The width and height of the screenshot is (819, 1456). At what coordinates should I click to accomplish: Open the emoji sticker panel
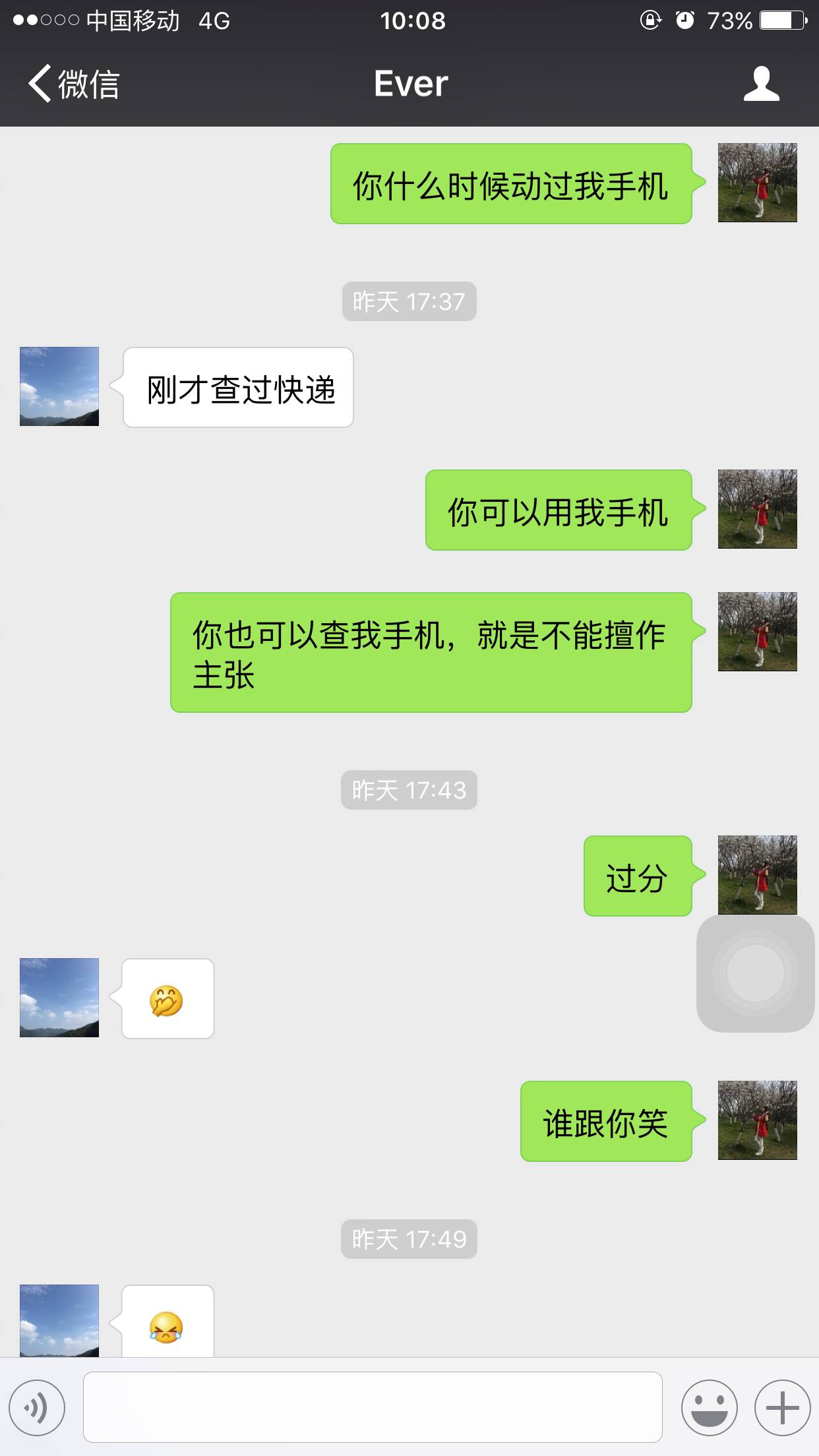point(709,1407)
